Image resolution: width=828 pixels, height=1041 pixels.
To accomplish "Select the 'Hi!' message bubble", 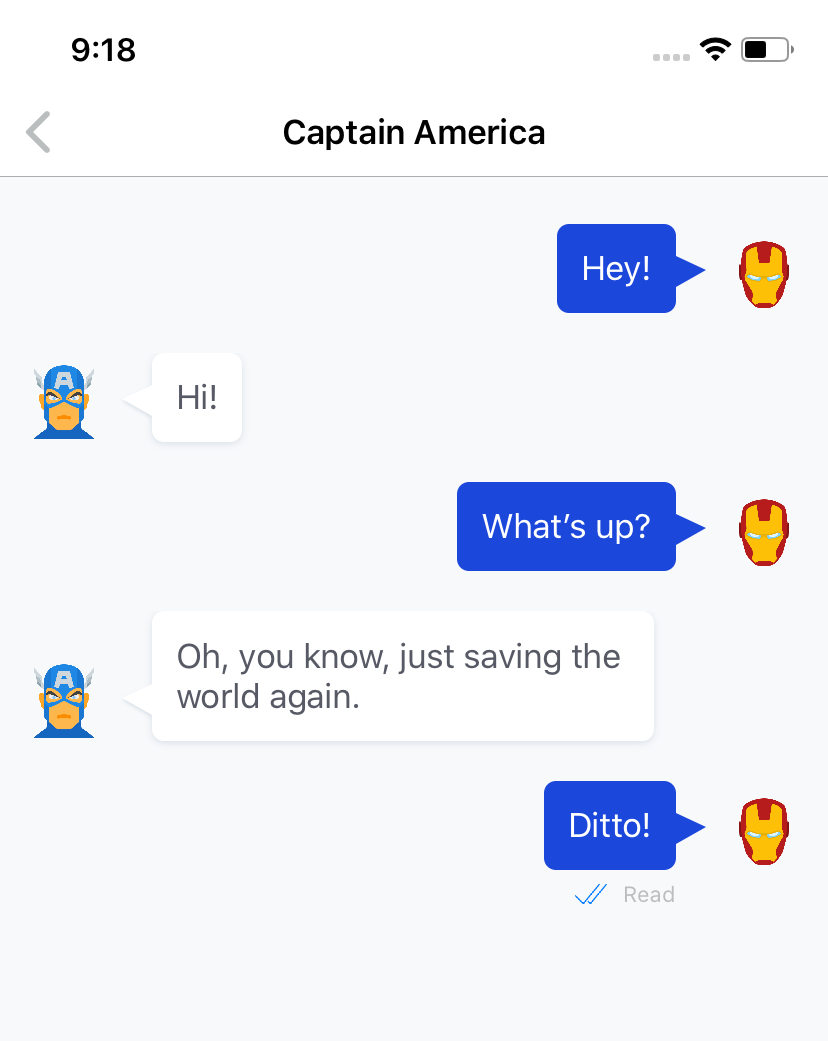I will [x=196, y=397].
